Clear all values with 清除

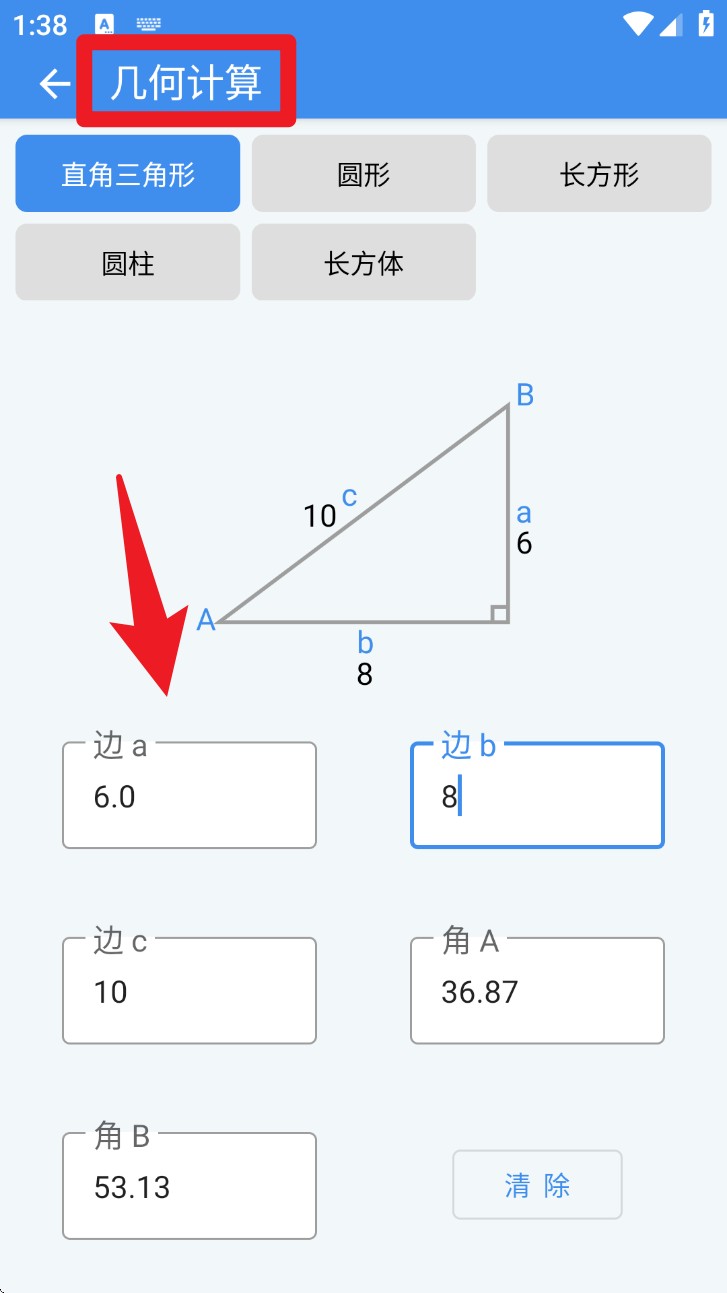pyautogui.click(x=538, y=1185)
